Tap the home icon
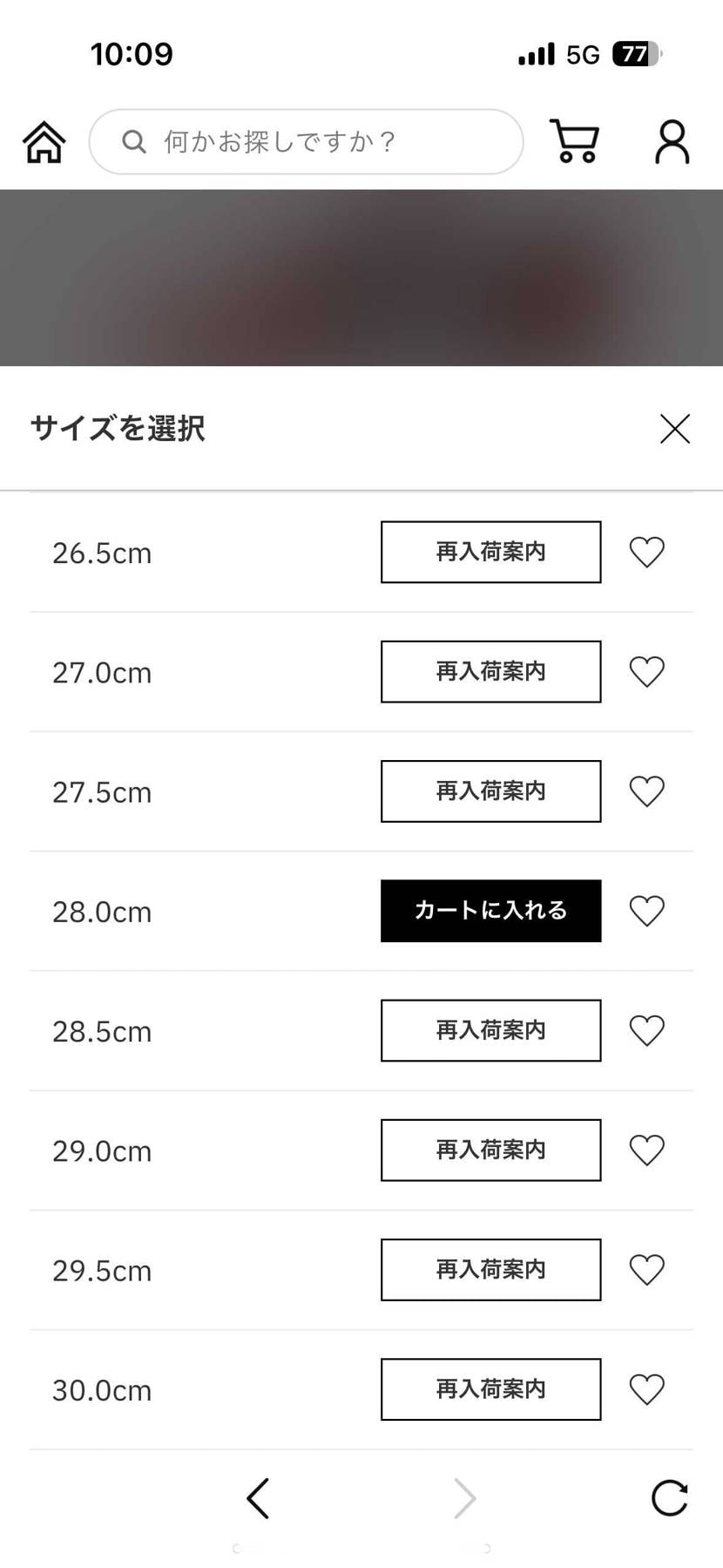 pyautogui.click(x=43, y=142)
